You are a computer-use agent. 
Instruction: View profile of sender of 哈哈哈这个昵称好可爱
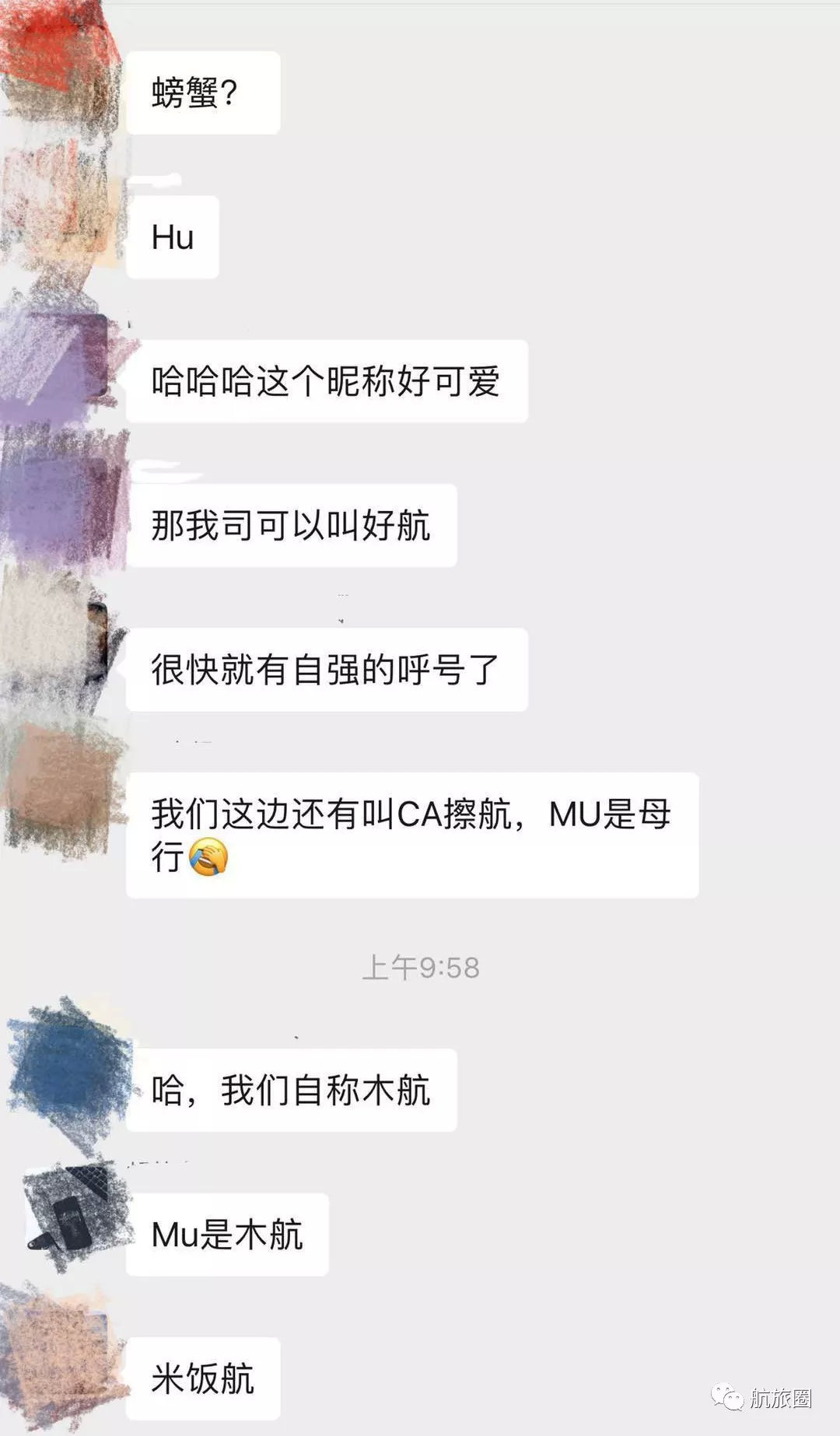click(x=61, y=354)
